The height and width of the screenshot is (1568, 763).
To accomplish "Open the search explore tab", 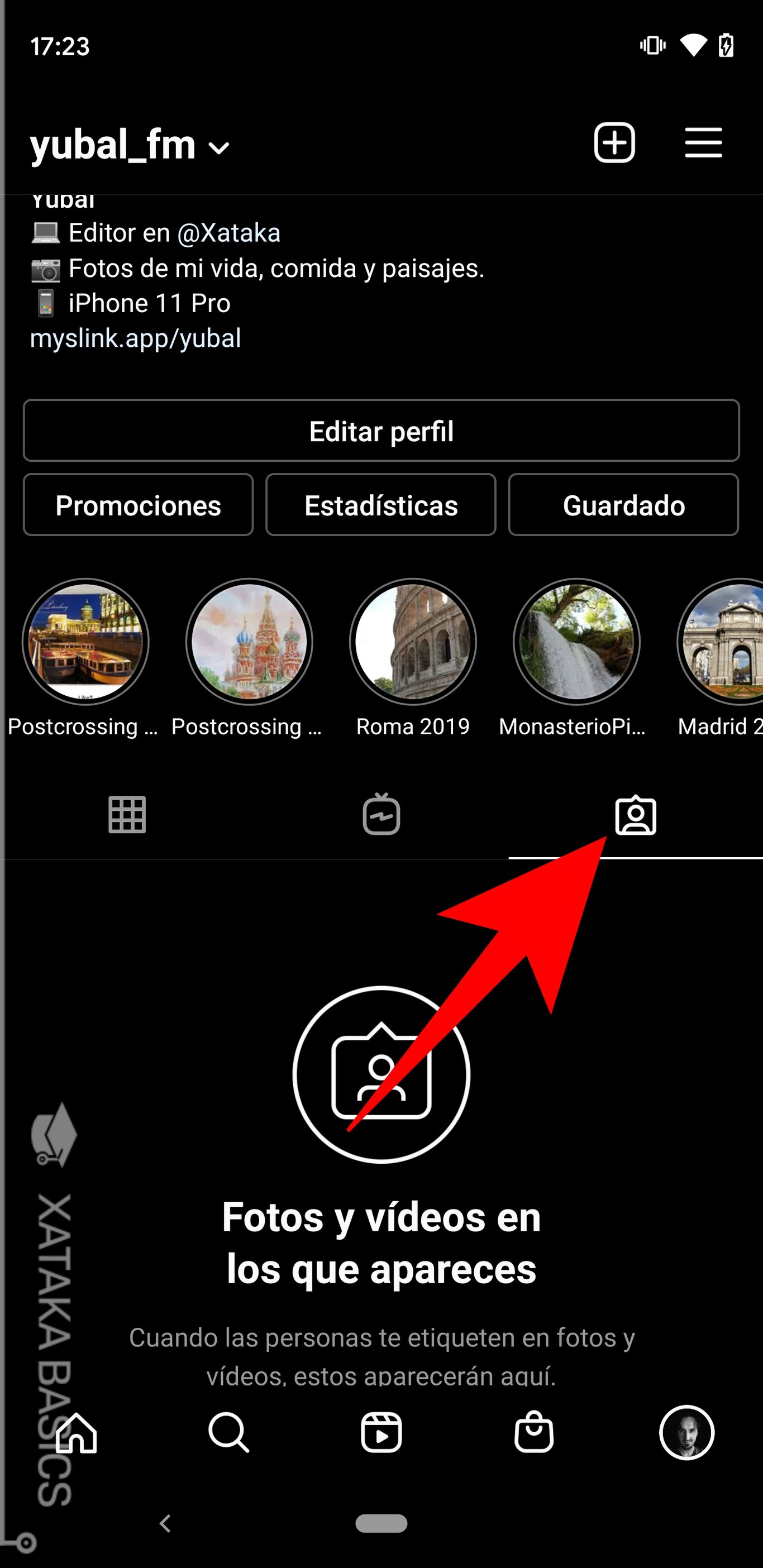I will [229, 1433].
